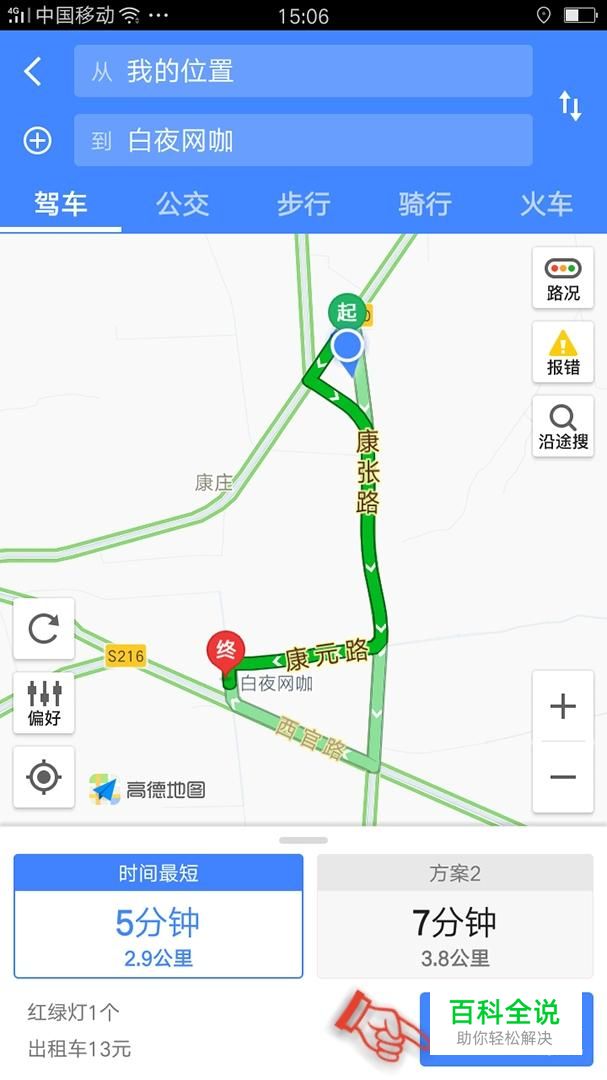This screenshot has height=1080, width=607.
Task: Refresh the route
Action: pos(44,628)
